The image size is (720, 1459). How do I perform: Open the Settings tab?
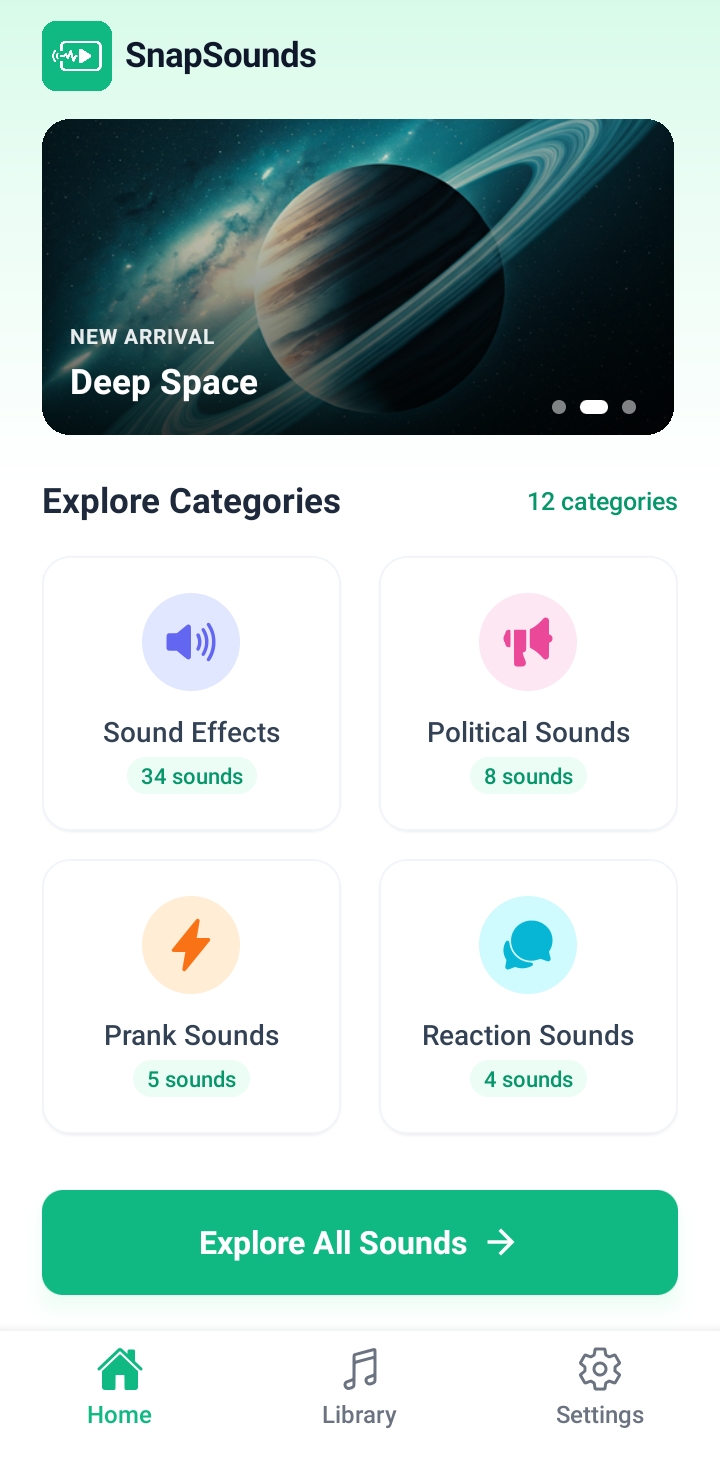pos(600,1386)
